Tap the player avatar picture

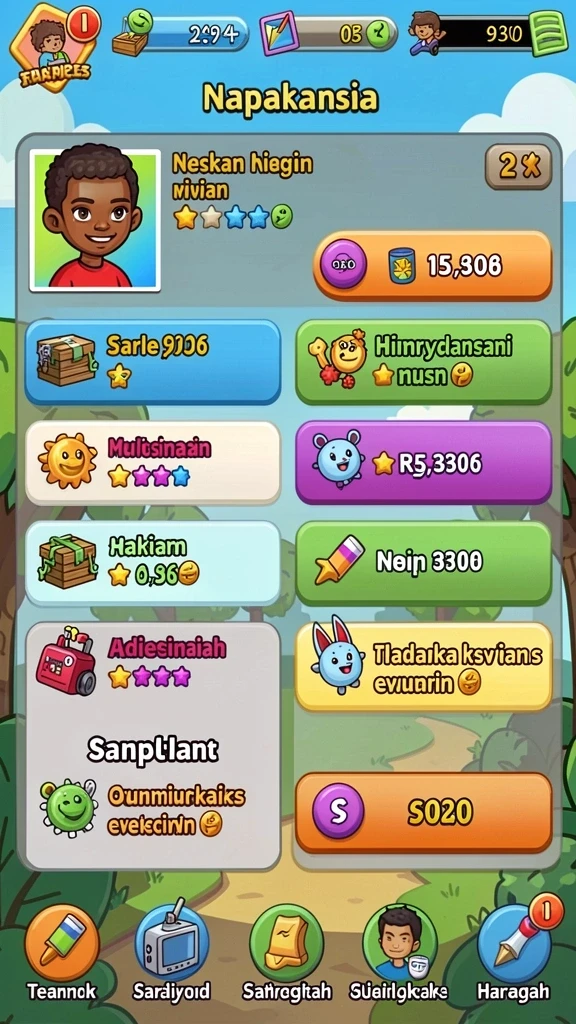point(95,219)
